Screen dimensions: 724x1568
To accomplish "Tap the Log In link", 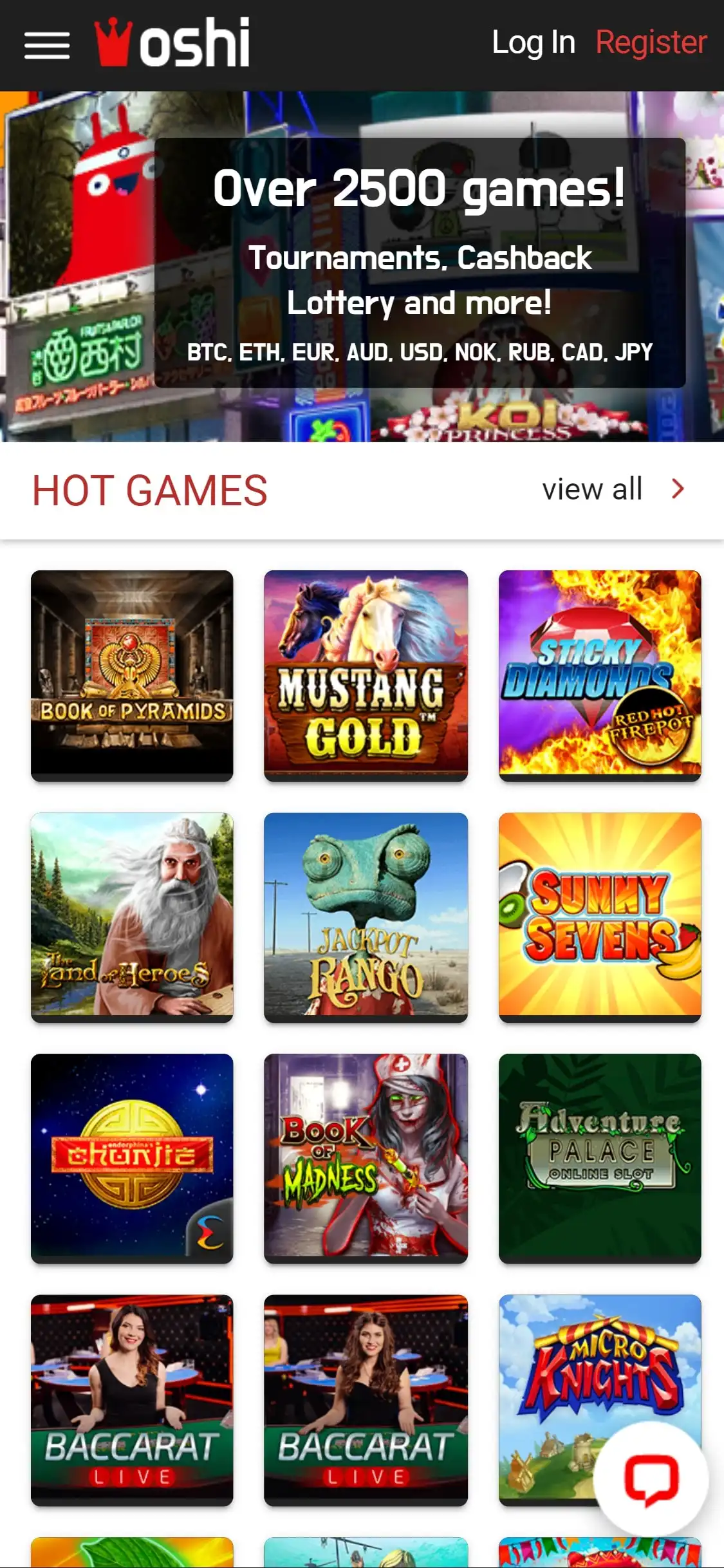I will tap(533, 43).
